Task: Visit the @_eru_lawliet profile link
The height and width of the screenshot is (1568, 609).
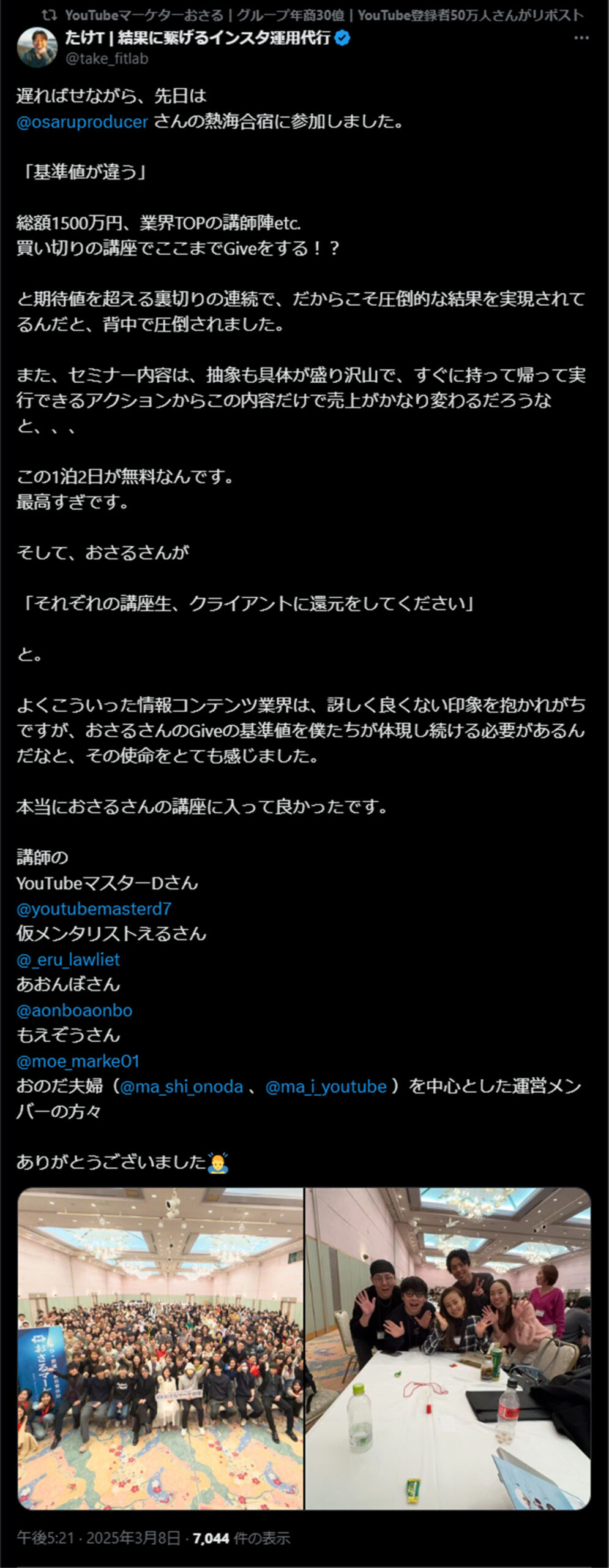Action: (68, 959)
